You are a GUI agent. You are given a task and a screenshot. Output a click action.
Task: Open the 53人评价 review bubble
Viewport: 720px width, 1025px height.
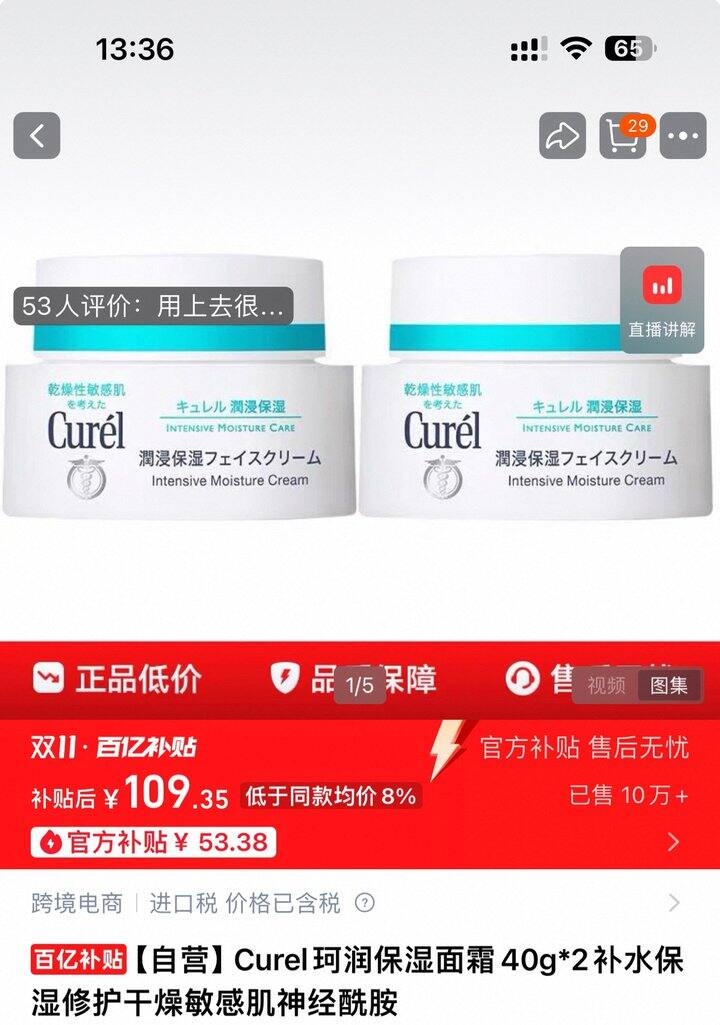click(155, 307)
